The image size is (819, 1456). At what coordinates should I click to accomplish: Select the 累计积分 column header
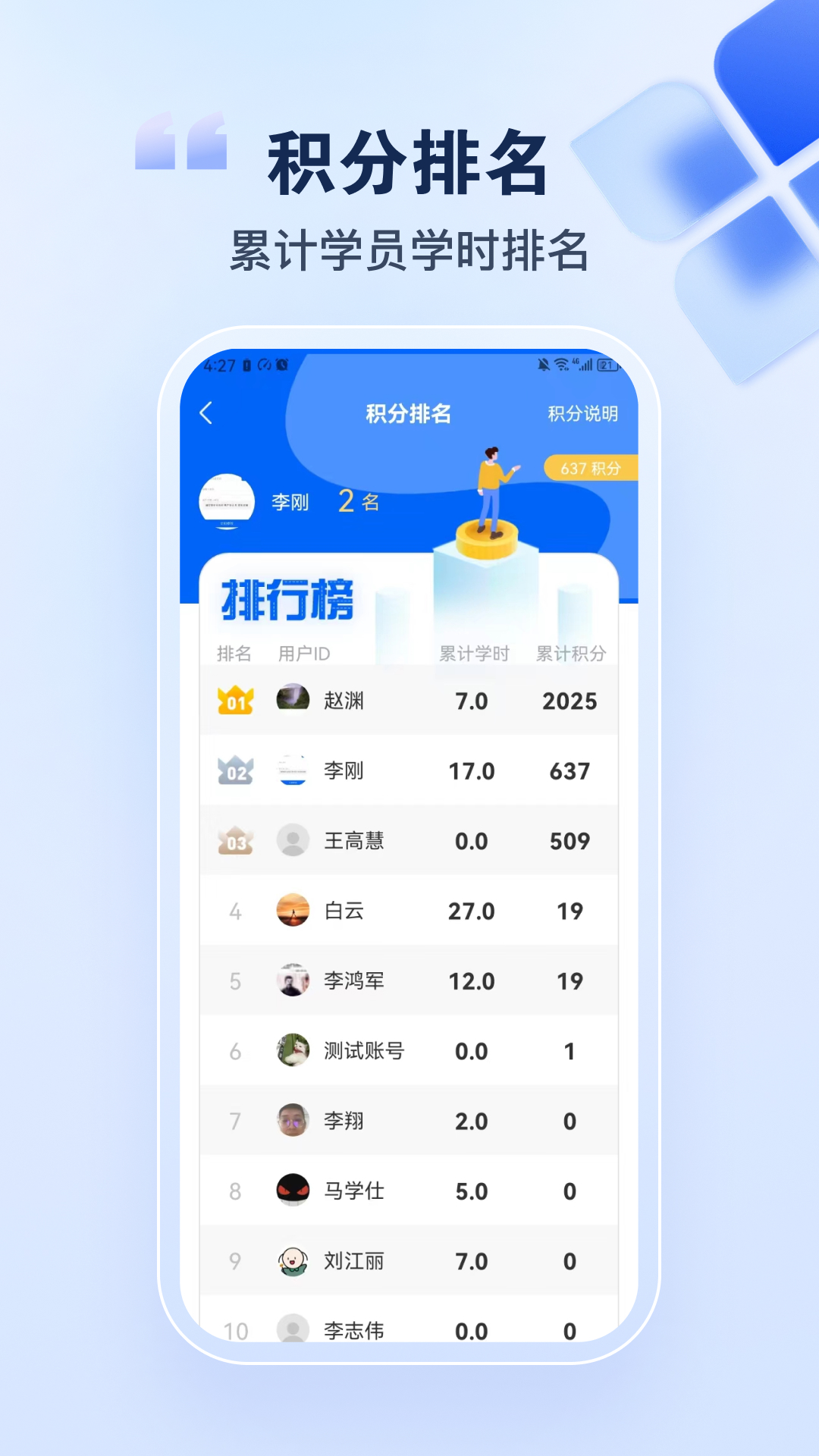pos(570,653)
